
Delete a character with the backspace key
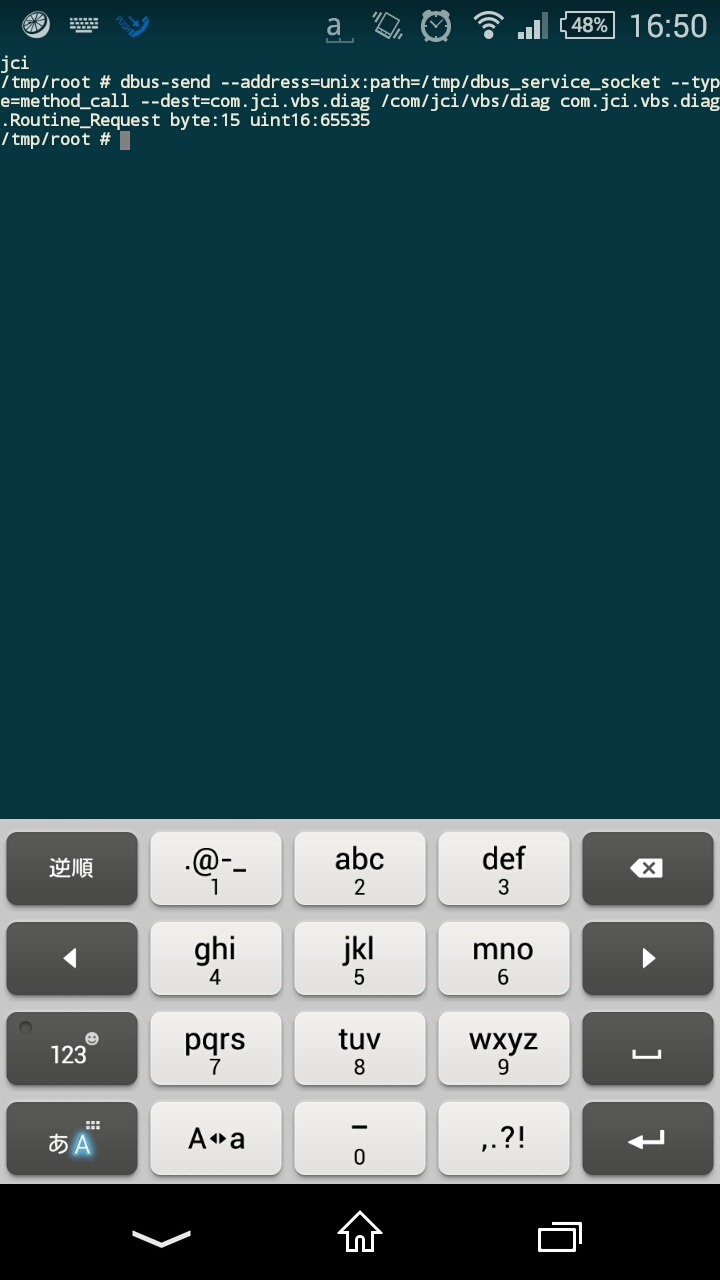pos(647,868)
